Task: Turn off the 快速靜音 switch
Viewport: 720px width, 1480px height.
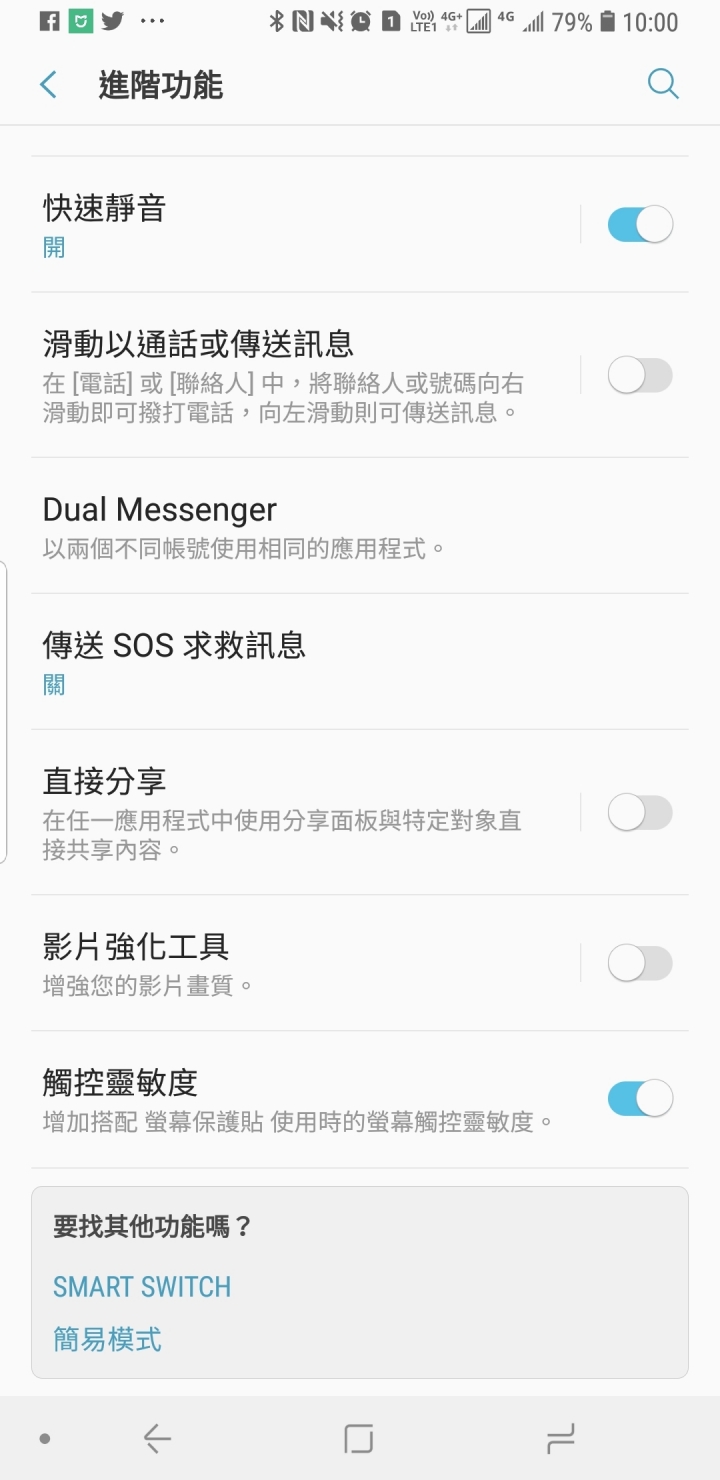Action: (x=640, y=224)
